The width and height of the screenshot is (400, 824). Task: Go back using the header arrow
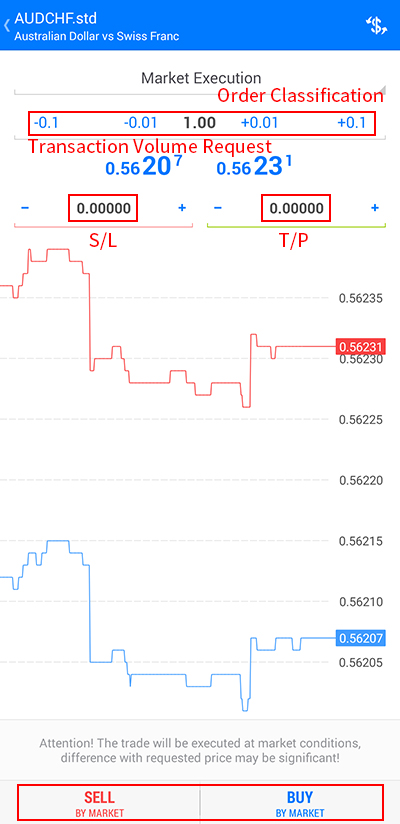click(7, 25)
